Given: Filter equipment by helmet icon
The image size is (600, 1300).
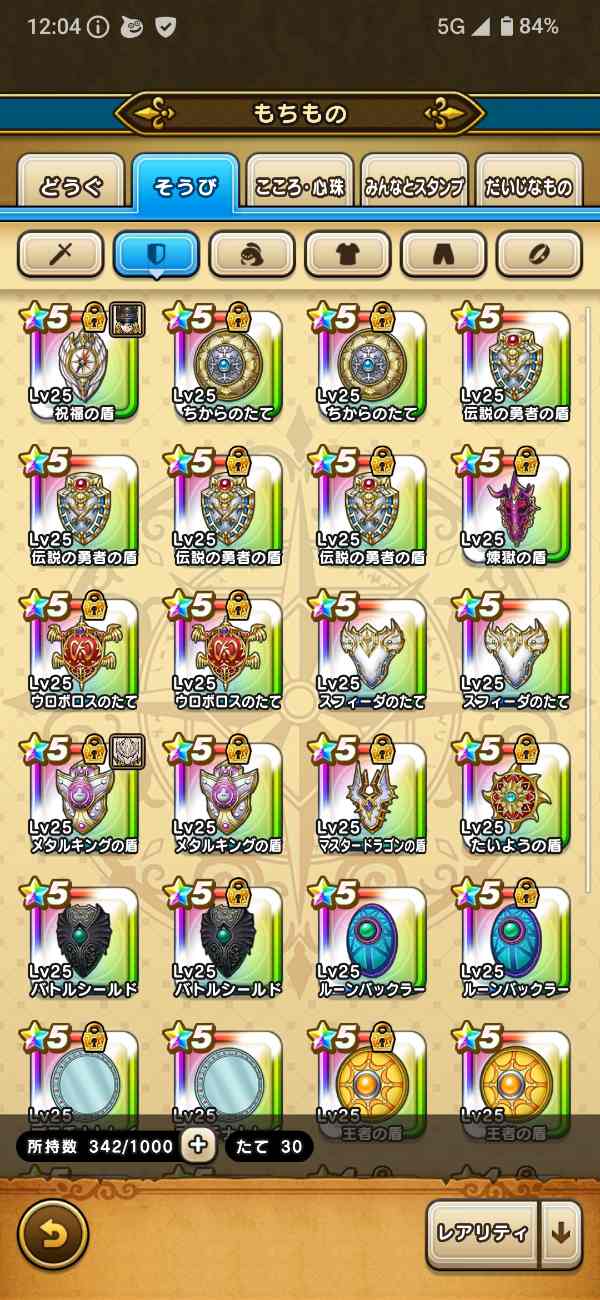Looking at the screenshot, I should pos(252,254).
